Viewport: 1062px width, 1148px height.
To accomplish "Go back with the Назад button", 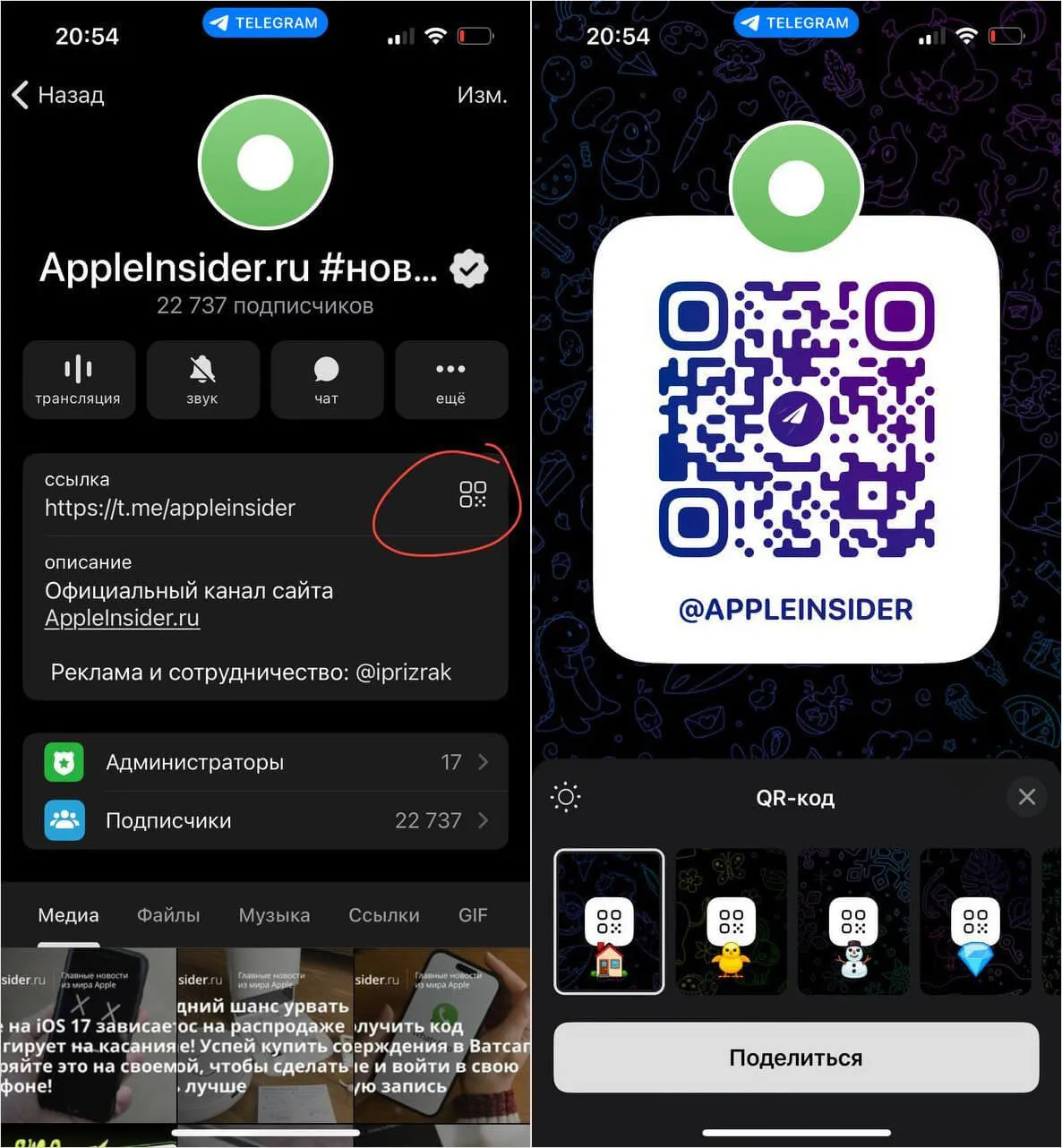I will pos(59,95).
